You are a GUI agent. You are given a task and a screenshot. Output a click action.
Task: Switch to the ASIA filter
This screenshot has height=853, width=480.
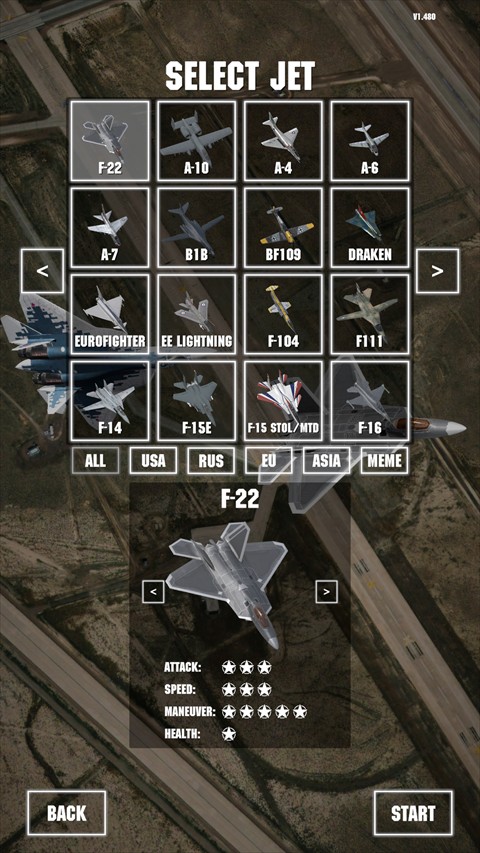click(x=327, y=461)
